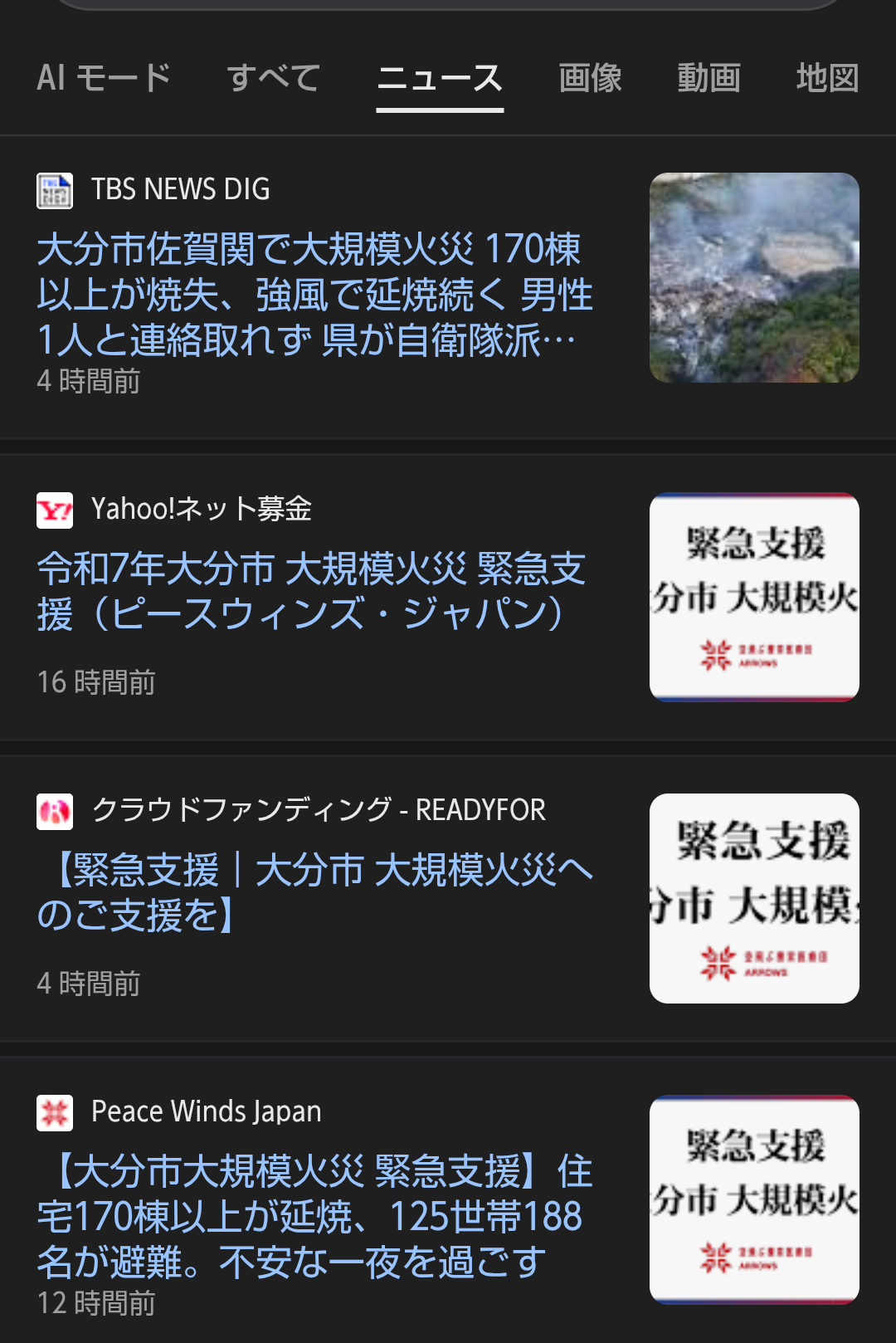Open the READYFOR crowdfunding headline

[x=315, y=892]
